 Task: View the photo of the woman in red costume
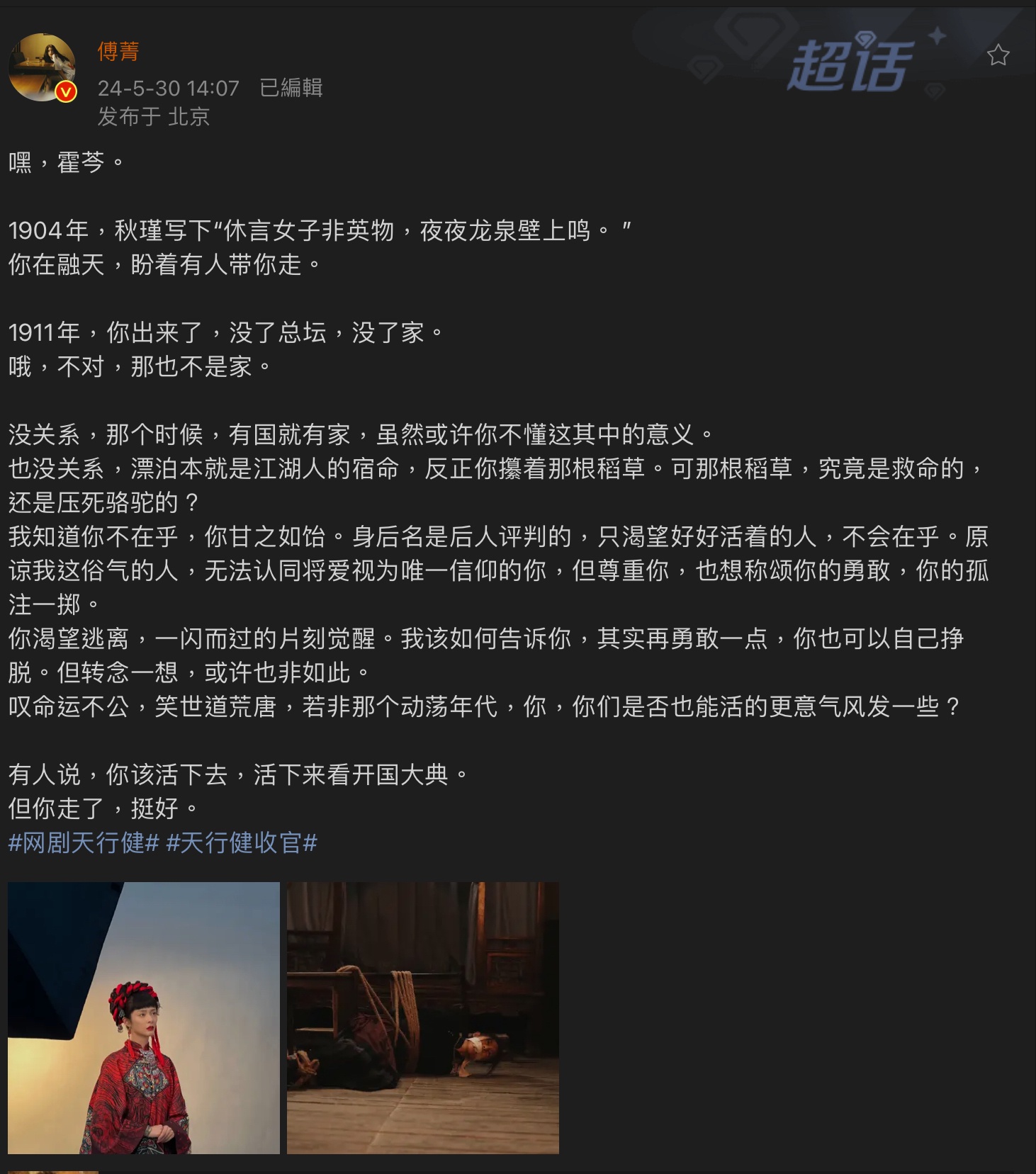tap(144, 1017)
